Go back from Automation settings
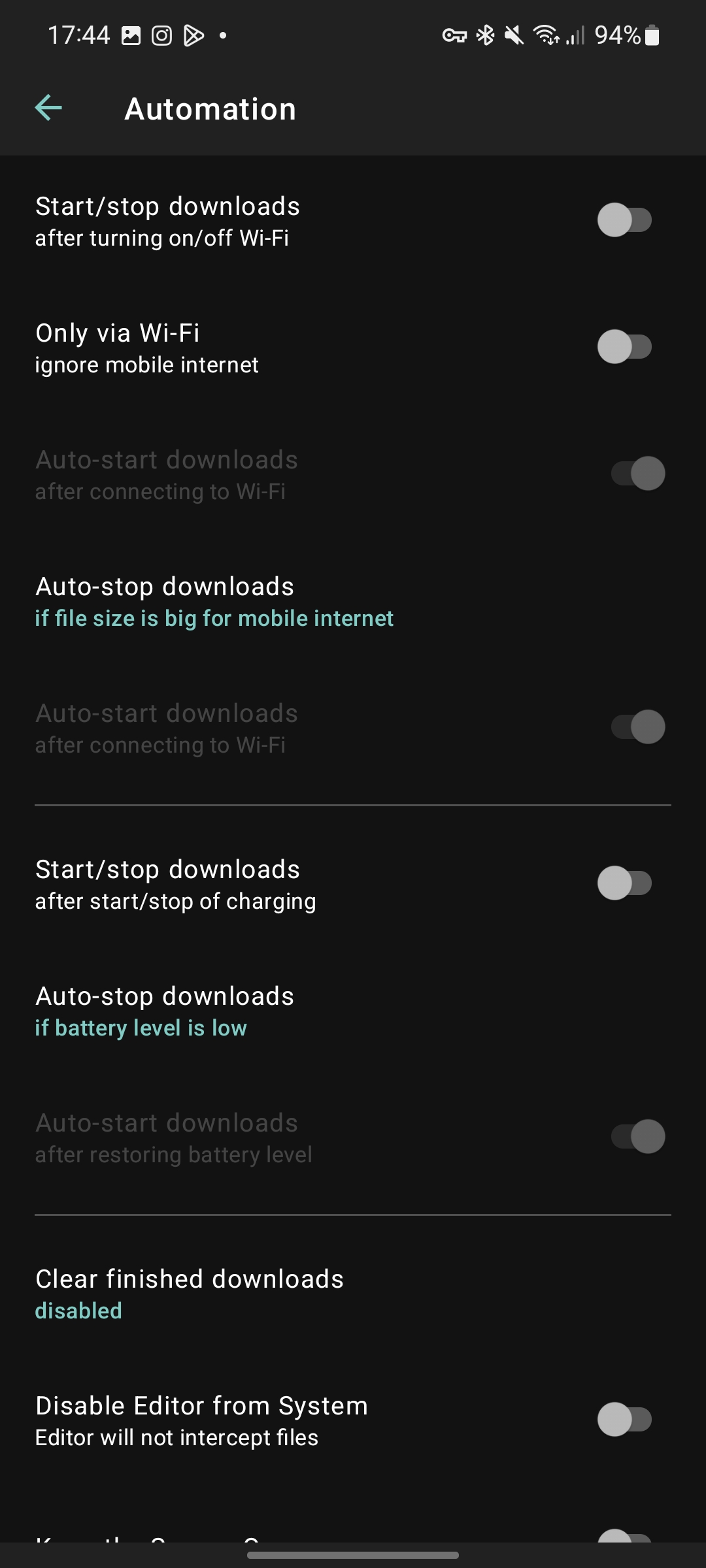This screenshot has height=1568, width=706. tap(48, 108)
